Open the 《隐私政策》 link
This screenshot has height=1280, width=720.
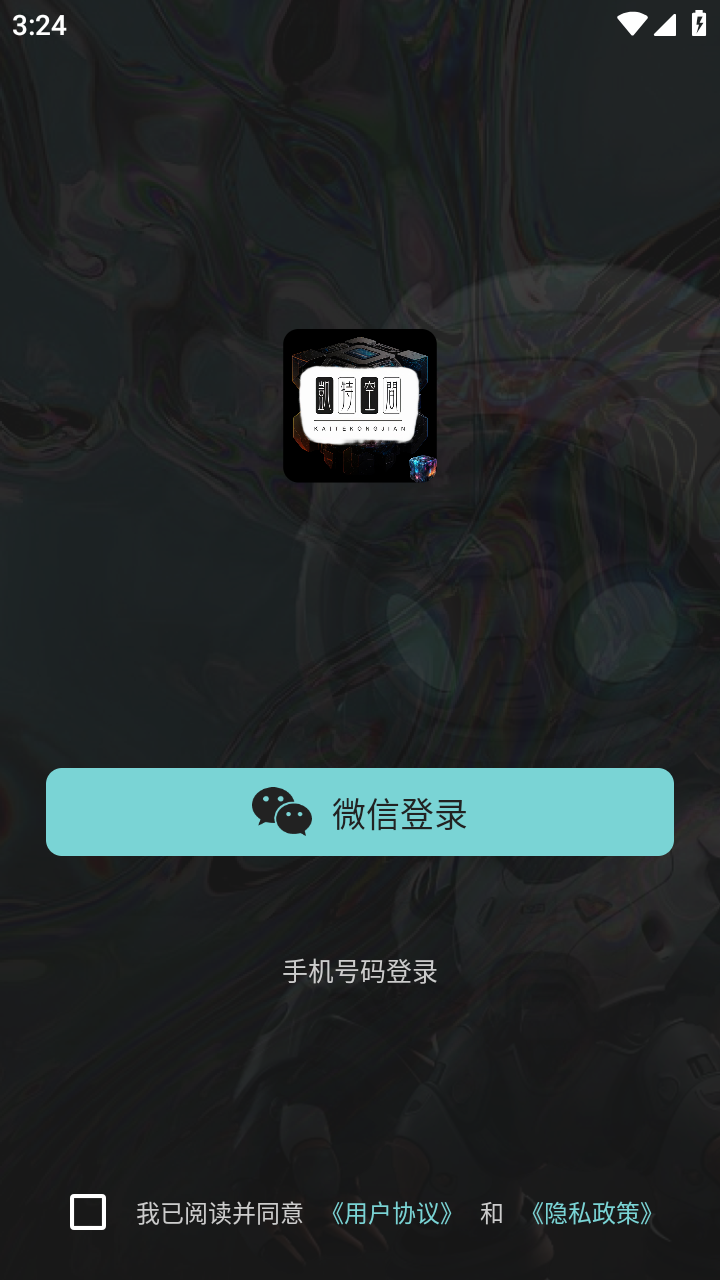(x=591, y=1213)
